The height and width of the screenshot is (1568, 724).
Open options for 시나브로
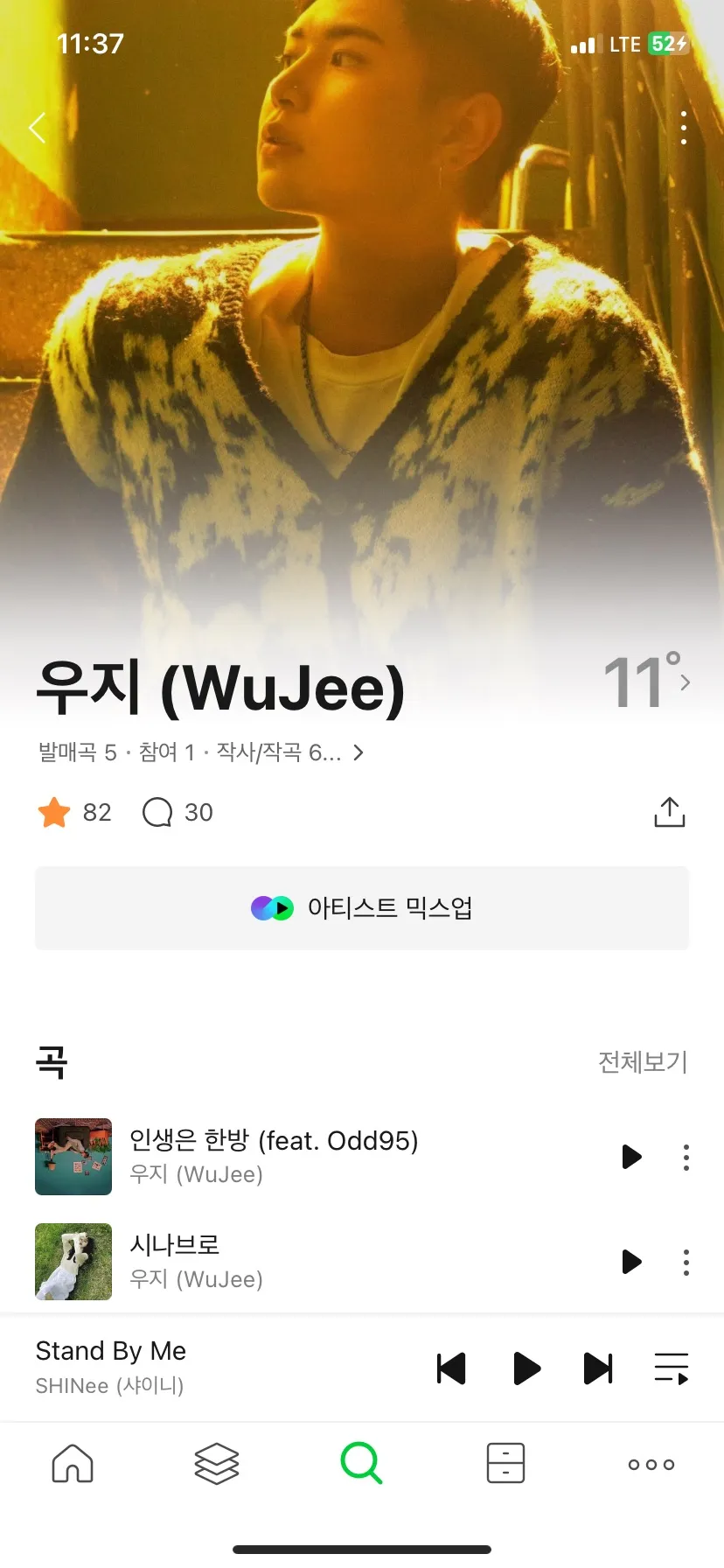pos(686,1262)
